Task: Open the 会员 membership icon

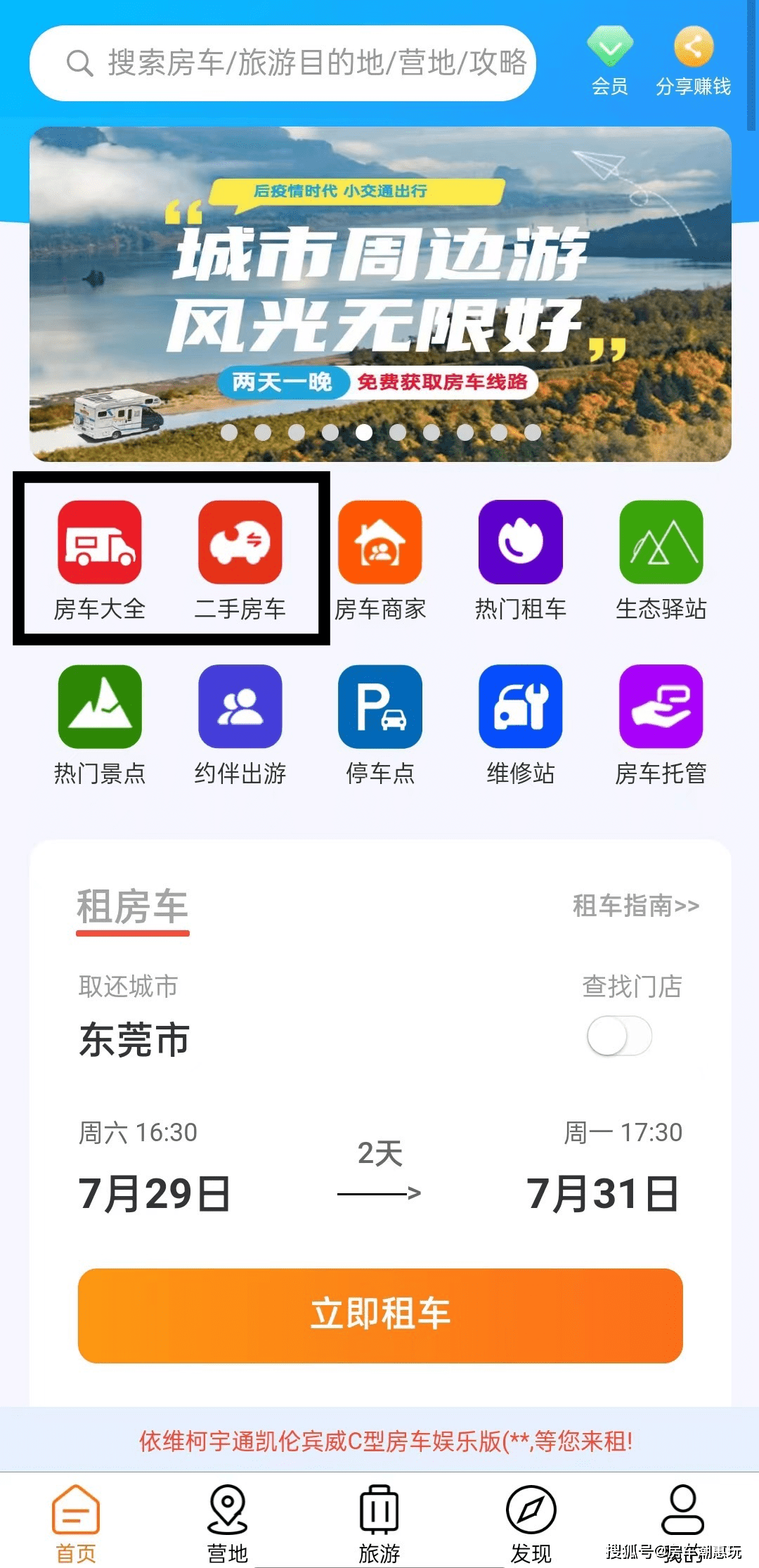Action: point(609,60)
